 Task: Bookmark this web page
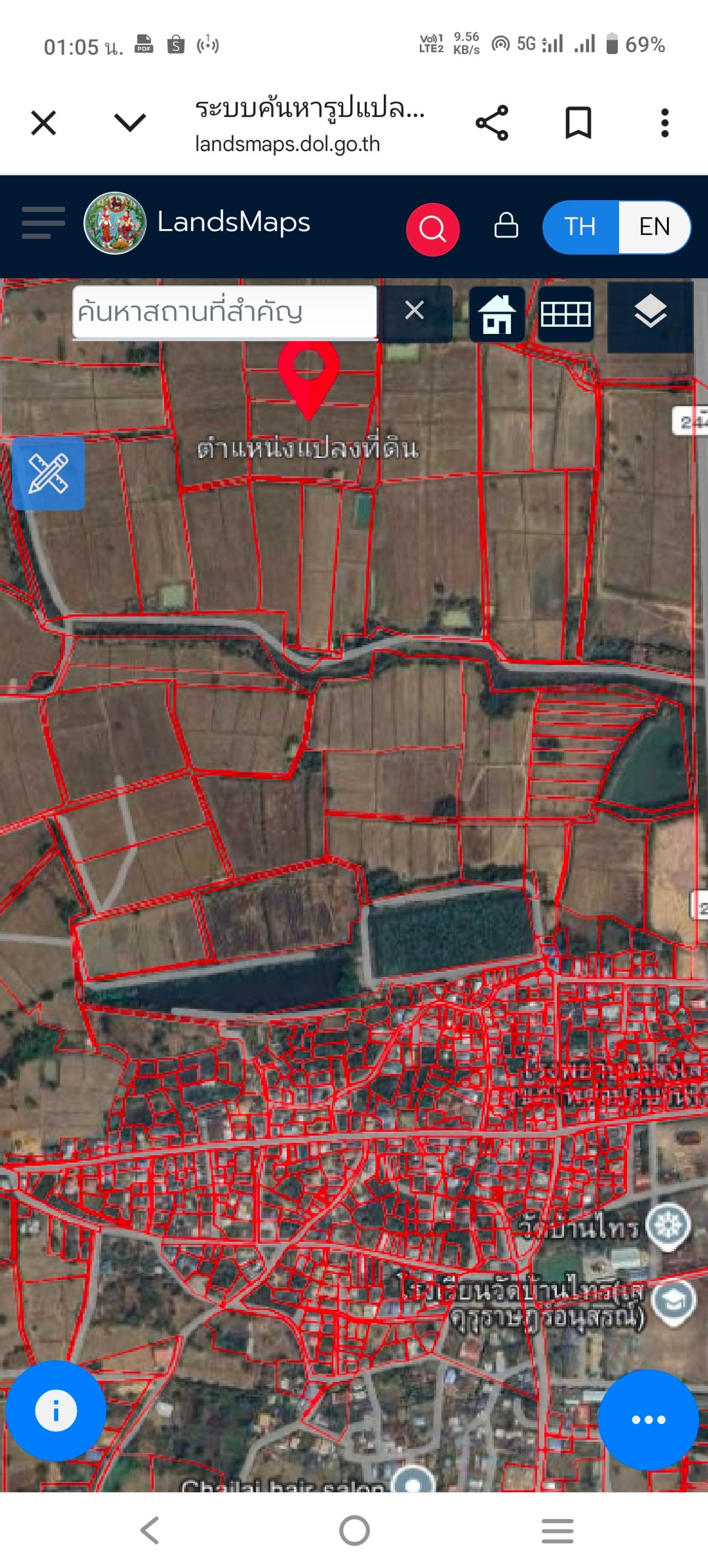tap(577, 123)
